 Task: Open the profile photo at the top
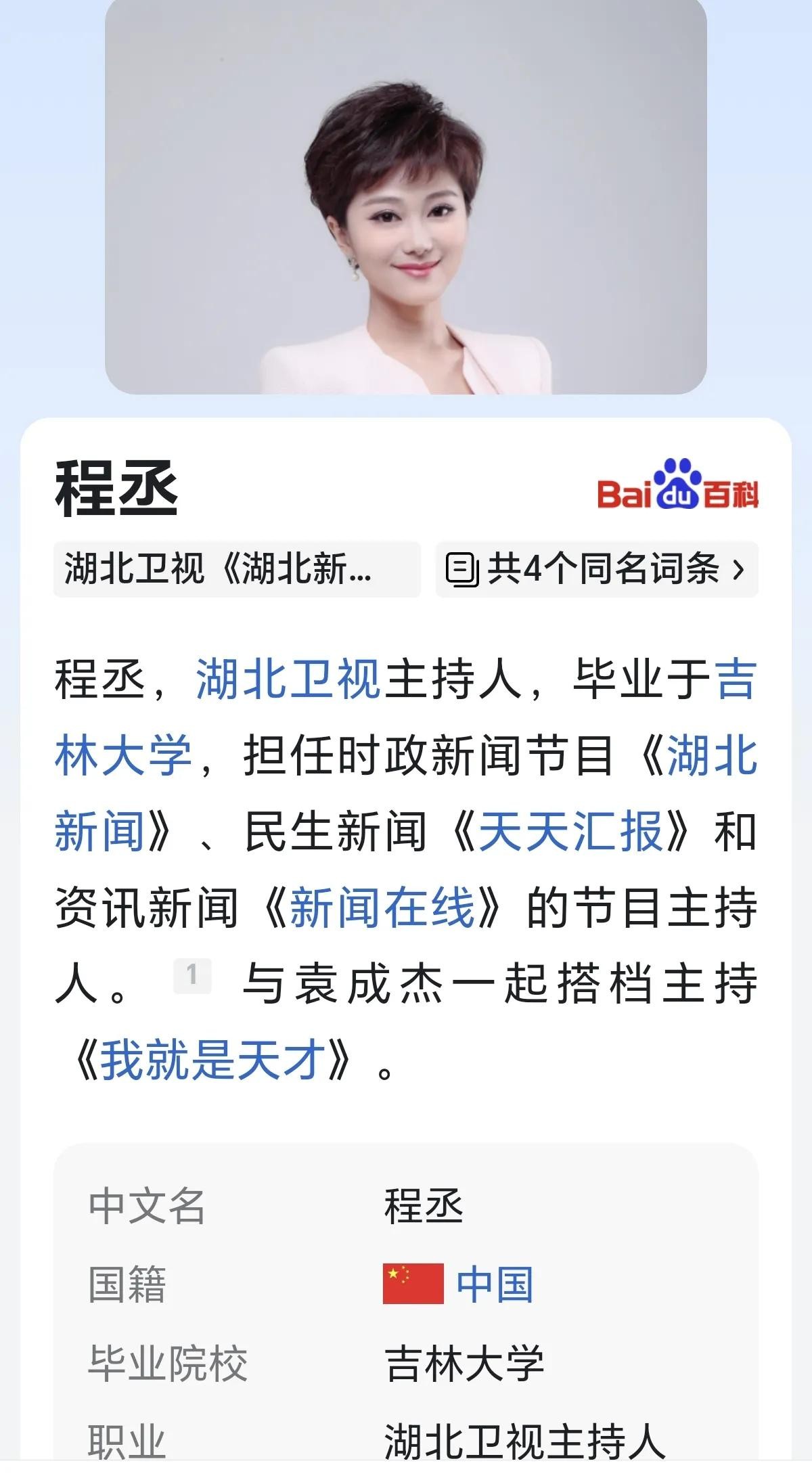406,196
